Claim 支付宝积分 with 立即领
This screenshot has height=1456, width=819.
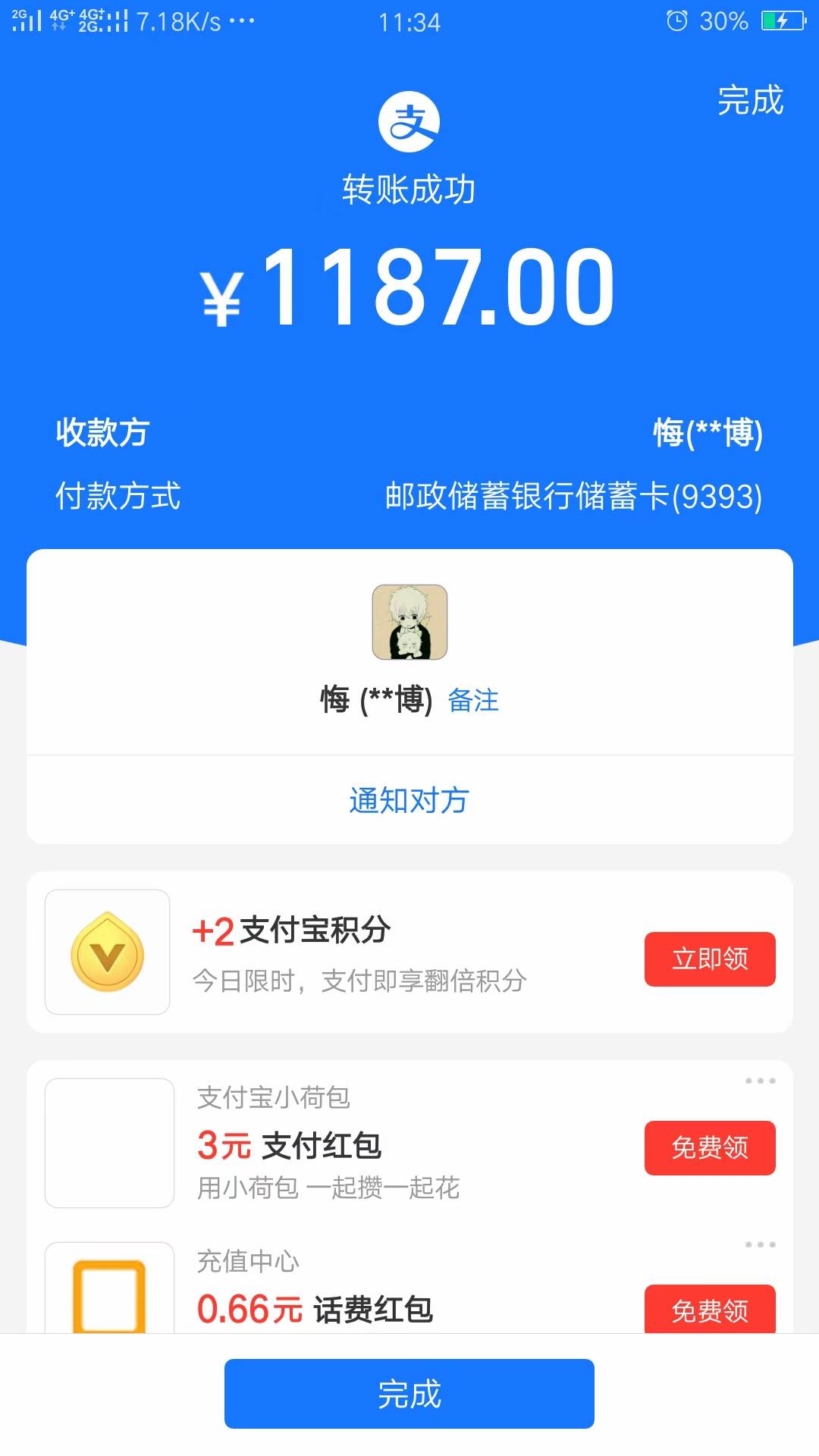tap(709, 959)
